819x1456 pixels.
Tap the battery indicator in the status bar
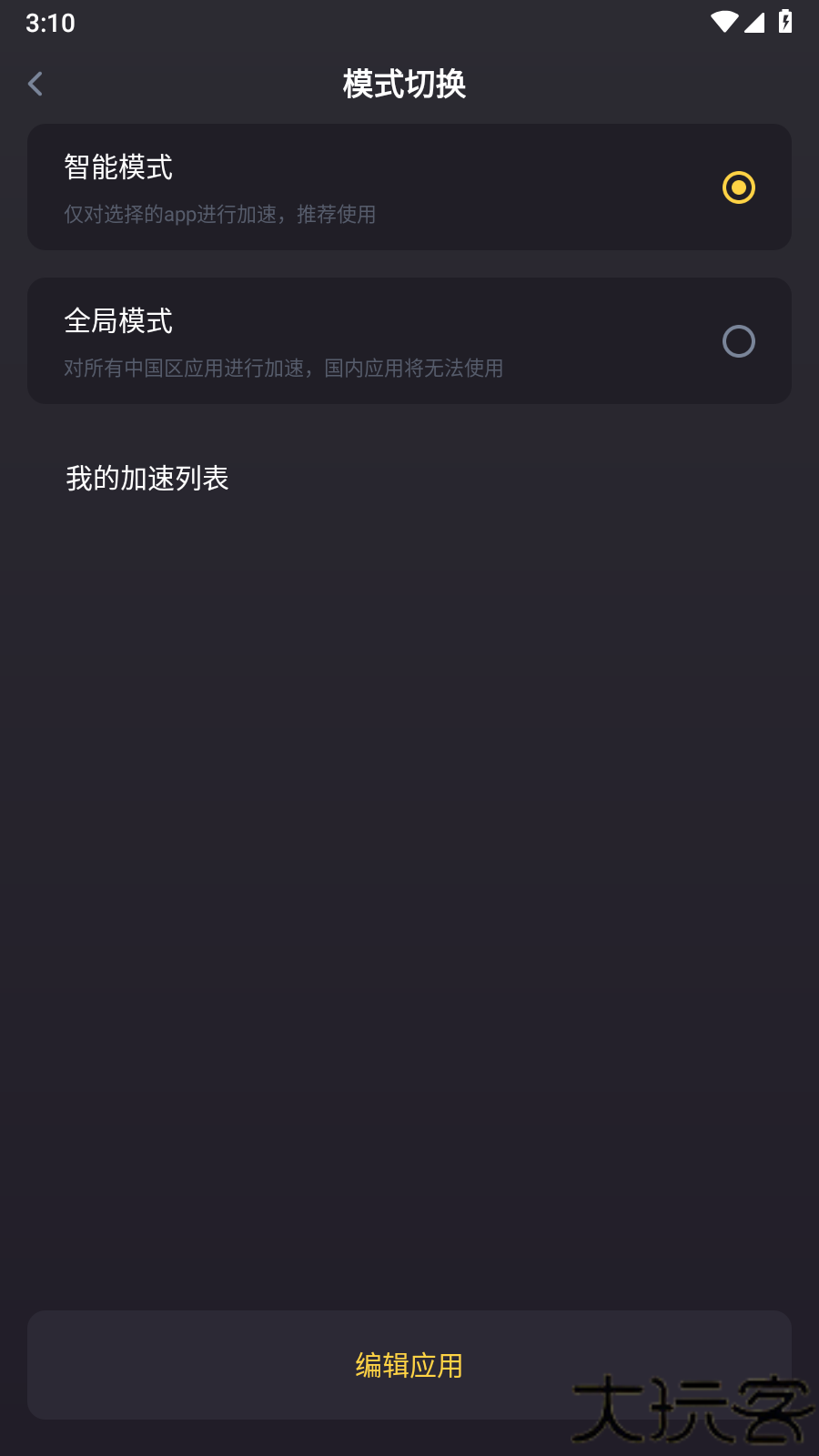[785, 24]
